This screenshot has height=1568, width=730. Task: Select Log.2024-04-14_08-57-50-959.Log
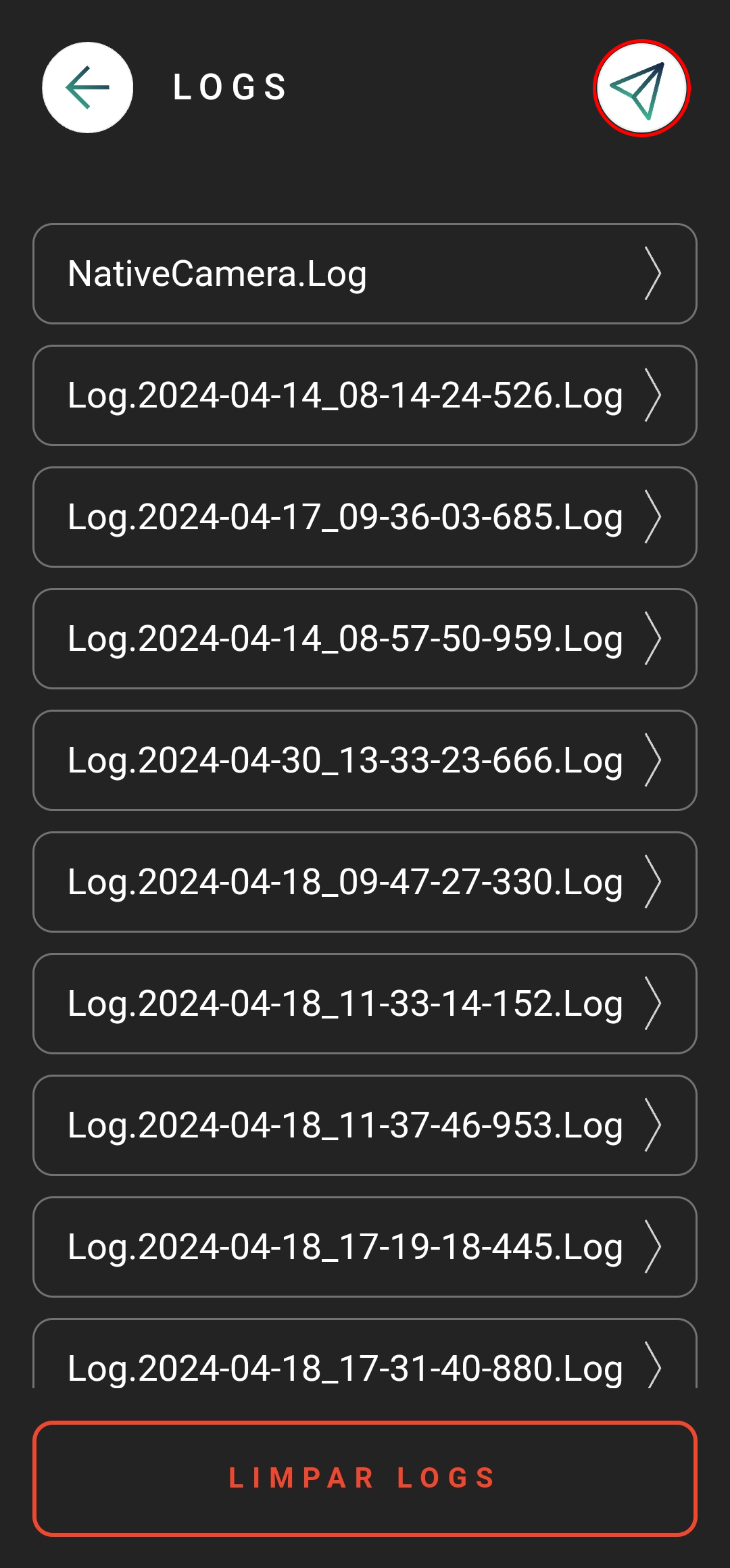coord(365,639)
